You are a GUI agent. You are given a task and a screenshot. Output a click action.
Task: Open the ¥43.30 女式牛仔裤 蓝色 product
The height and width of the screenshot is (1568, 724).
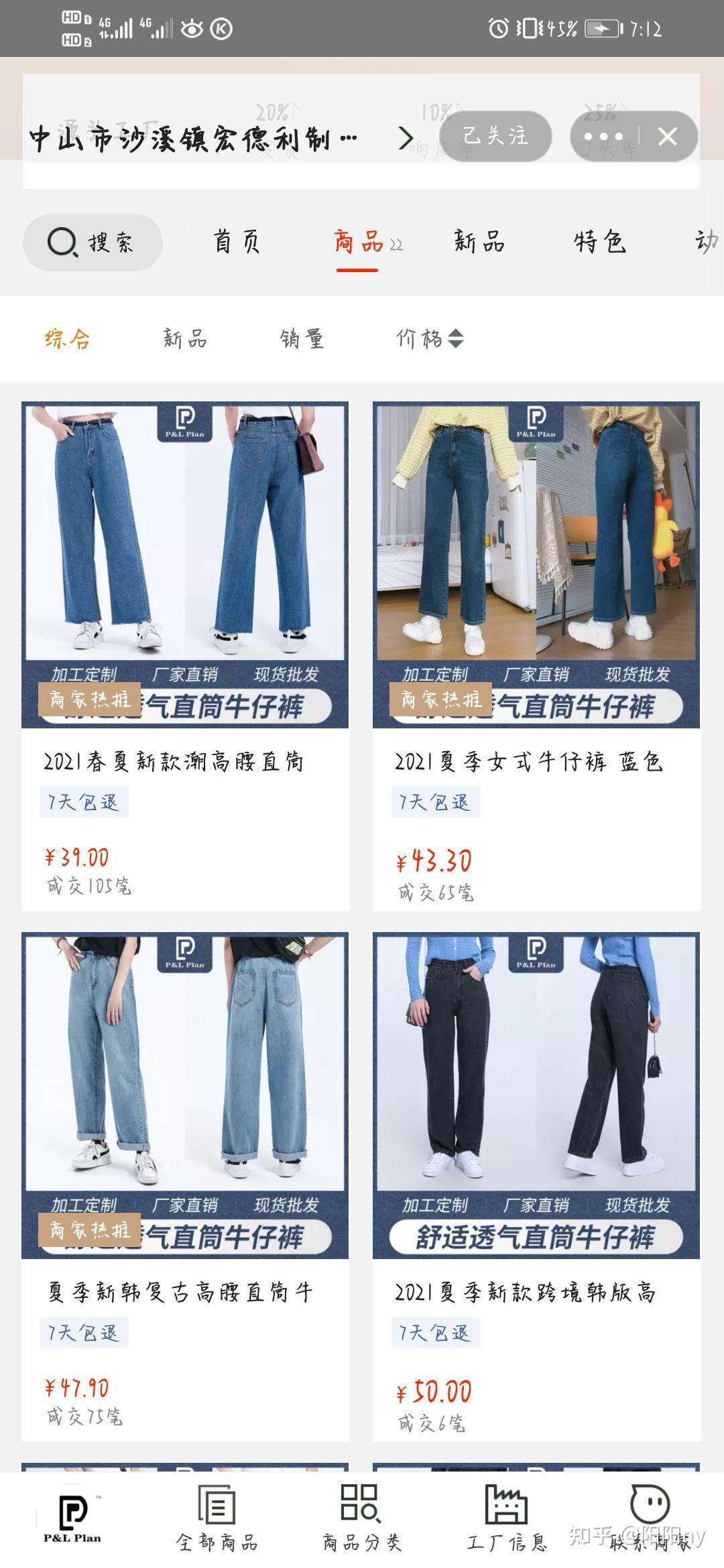pos(536,656)
